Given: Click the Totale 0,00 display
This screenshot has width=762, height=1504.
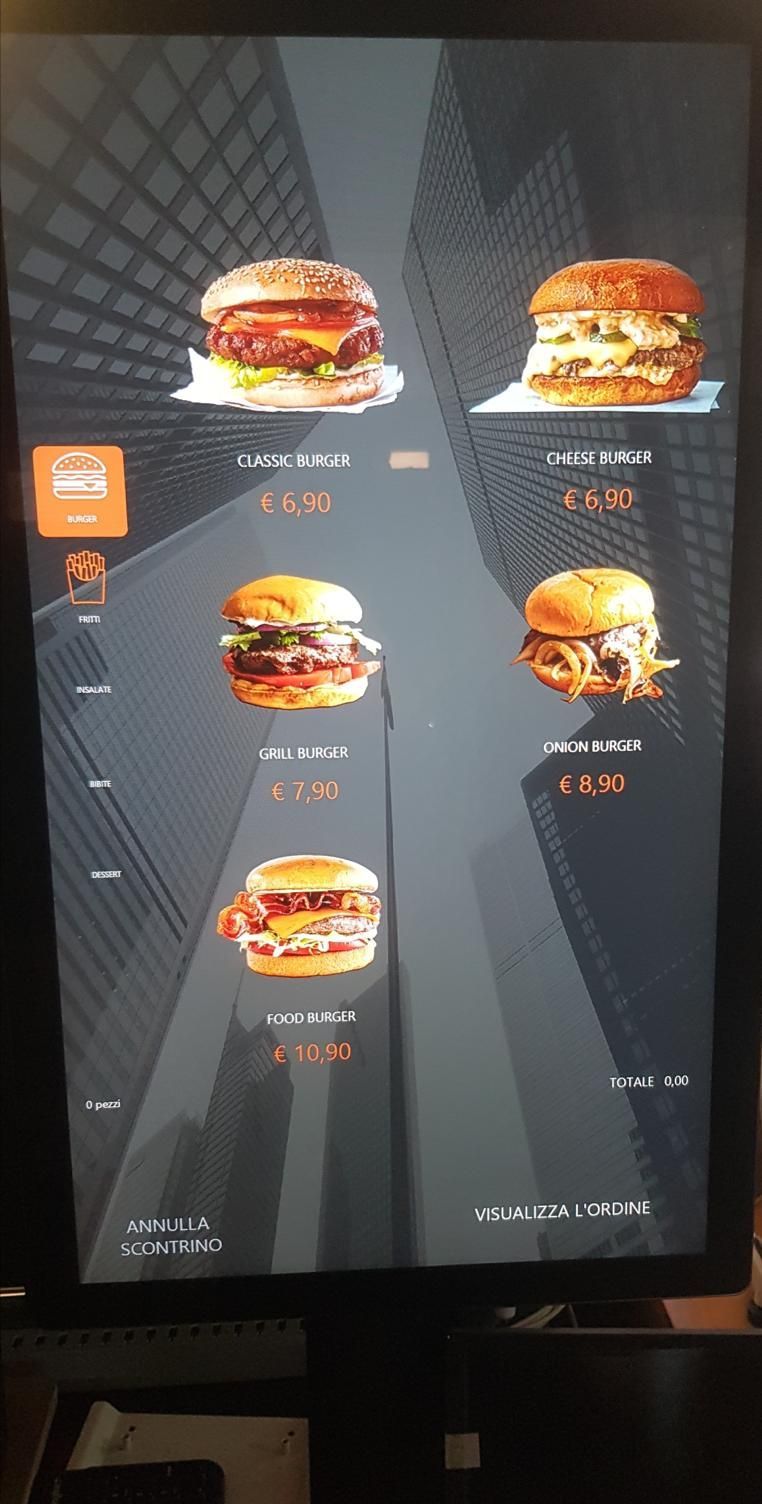Looking at the screenshot, I should pos(650,1081).
